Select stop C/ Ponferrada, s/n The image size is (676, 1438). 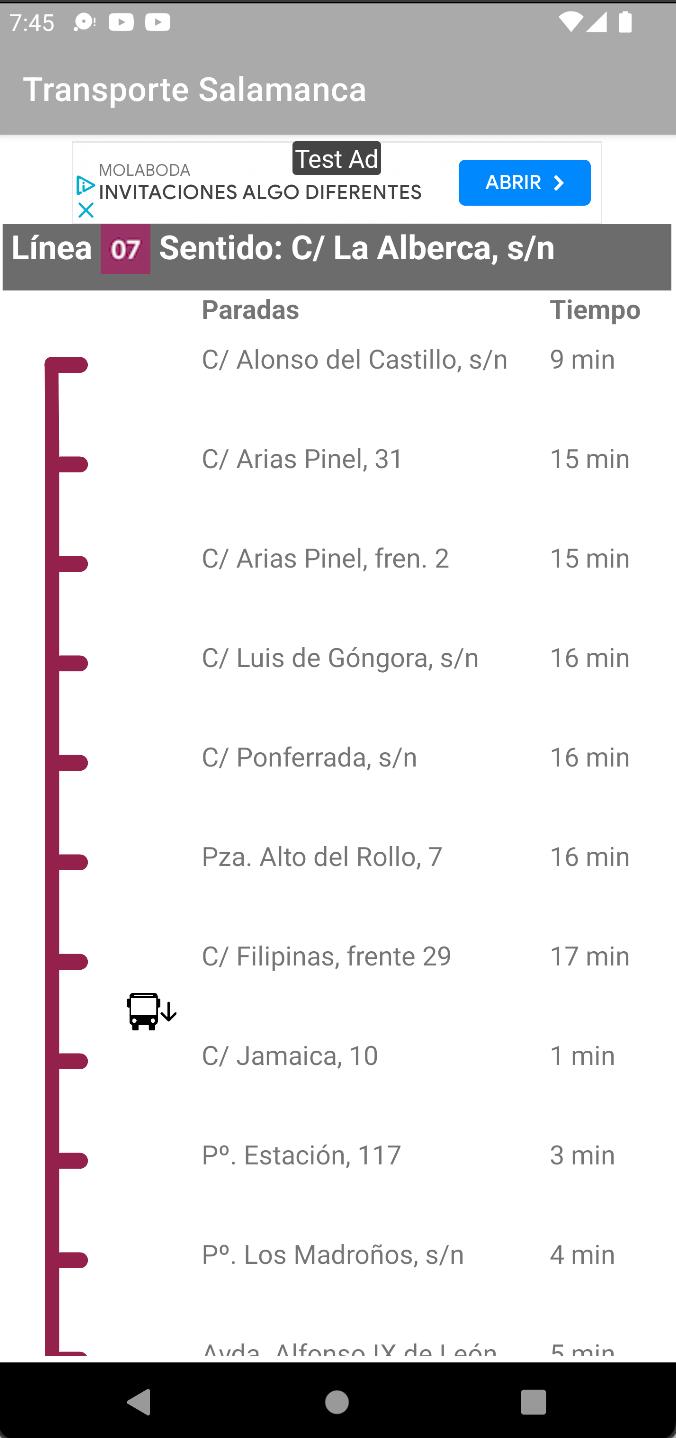click(309, 758)
